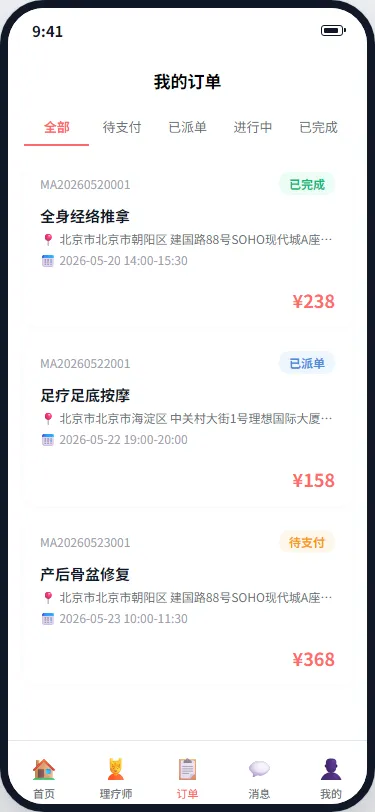Show orders under 已派单 tab
The width and height of the screenshot is (375, 812).
click(188, 127)
